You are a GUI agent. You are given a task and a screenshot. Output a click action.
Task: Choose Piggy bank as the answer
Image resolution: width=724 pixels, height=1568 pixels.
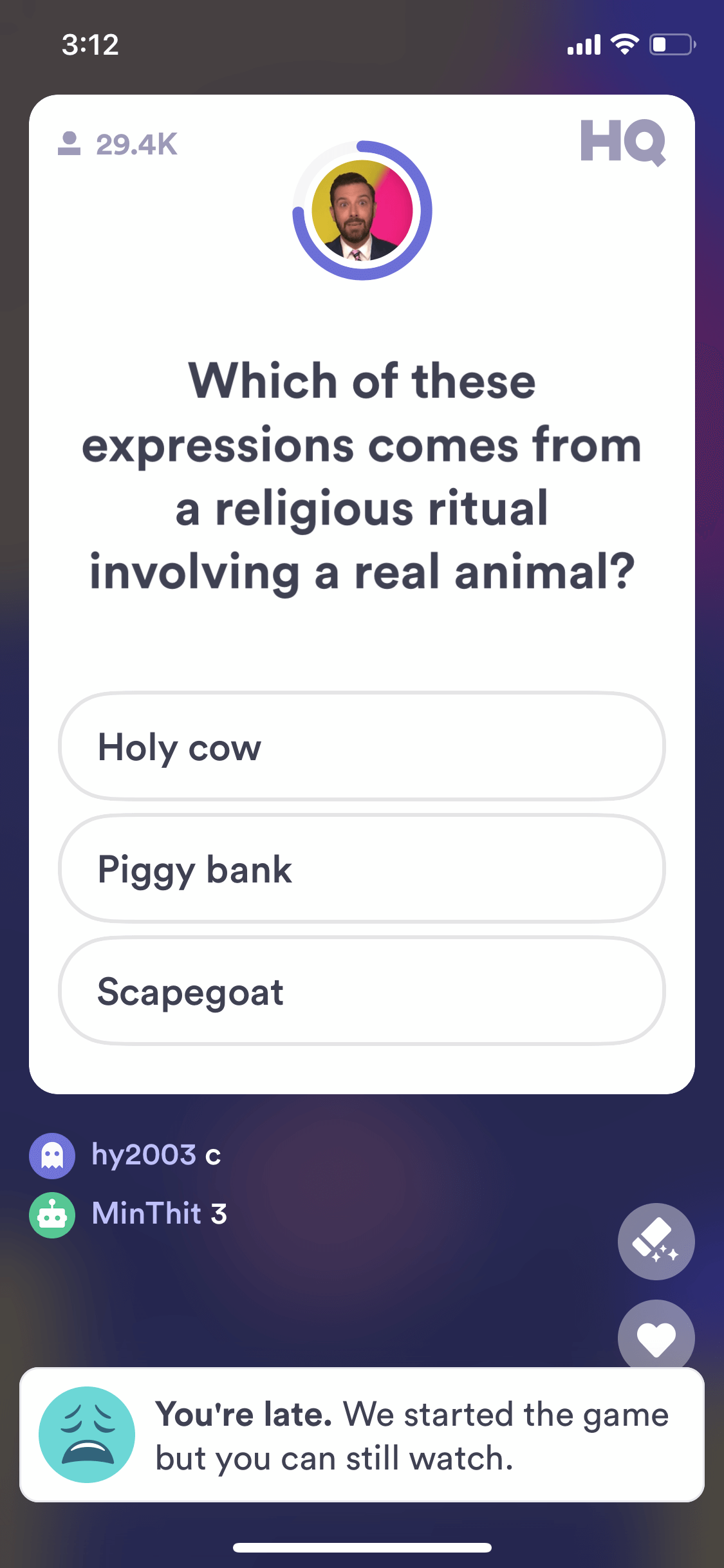pyautogui.click(x=362, y=868)
